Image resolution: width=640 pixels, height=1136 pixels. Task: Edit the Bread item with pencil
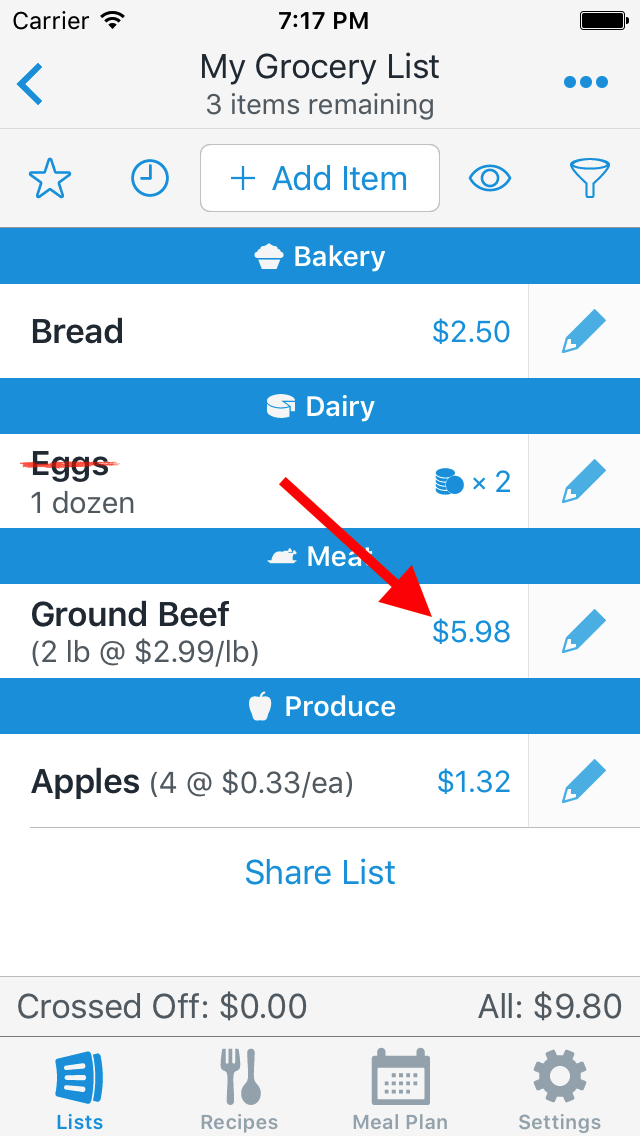(584, 331)
